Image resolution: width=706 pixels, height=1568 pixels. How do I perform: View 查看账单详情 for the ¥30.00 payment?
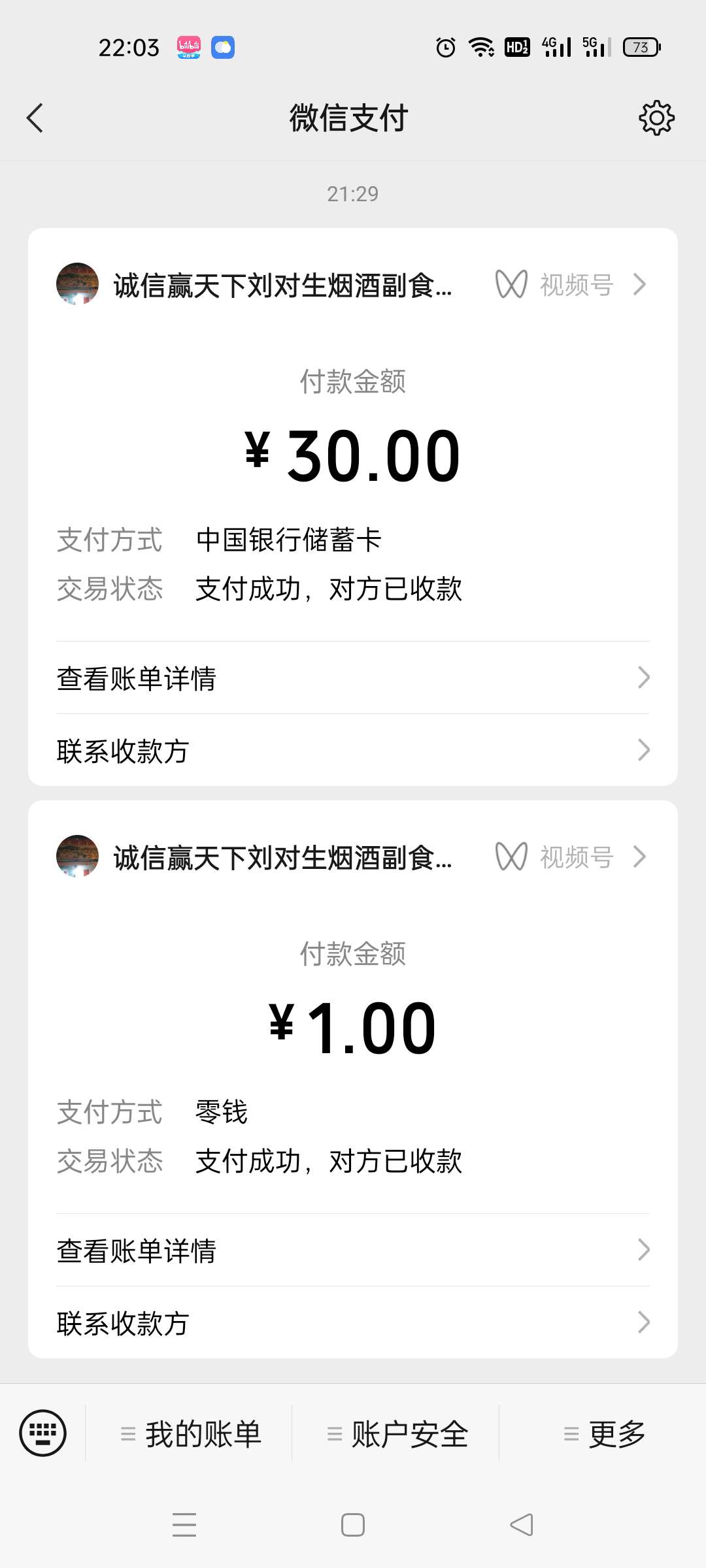[353, 678]
